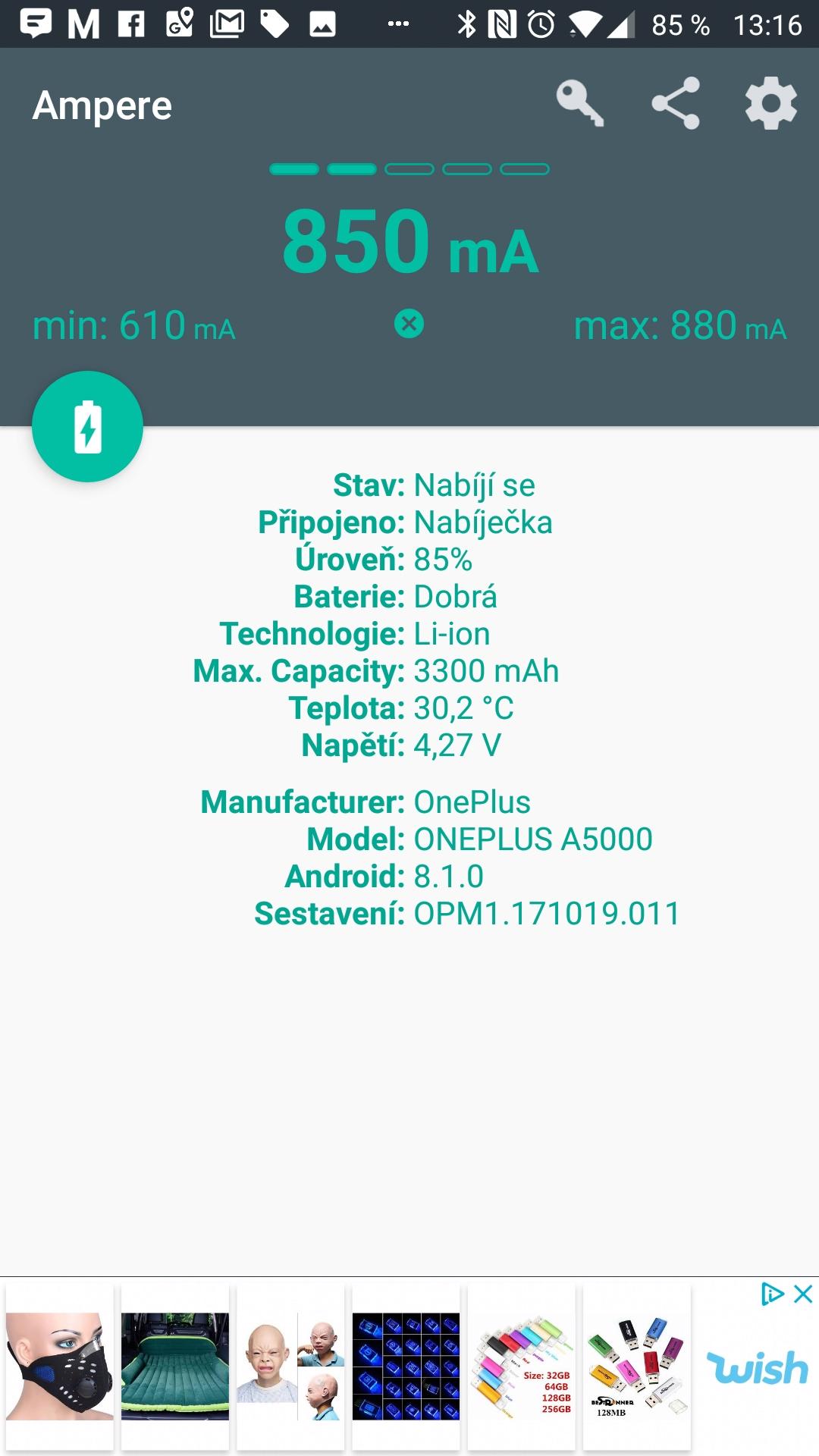Open the car air mattress ad product
819x1456 pixels.
(175, 1367)
